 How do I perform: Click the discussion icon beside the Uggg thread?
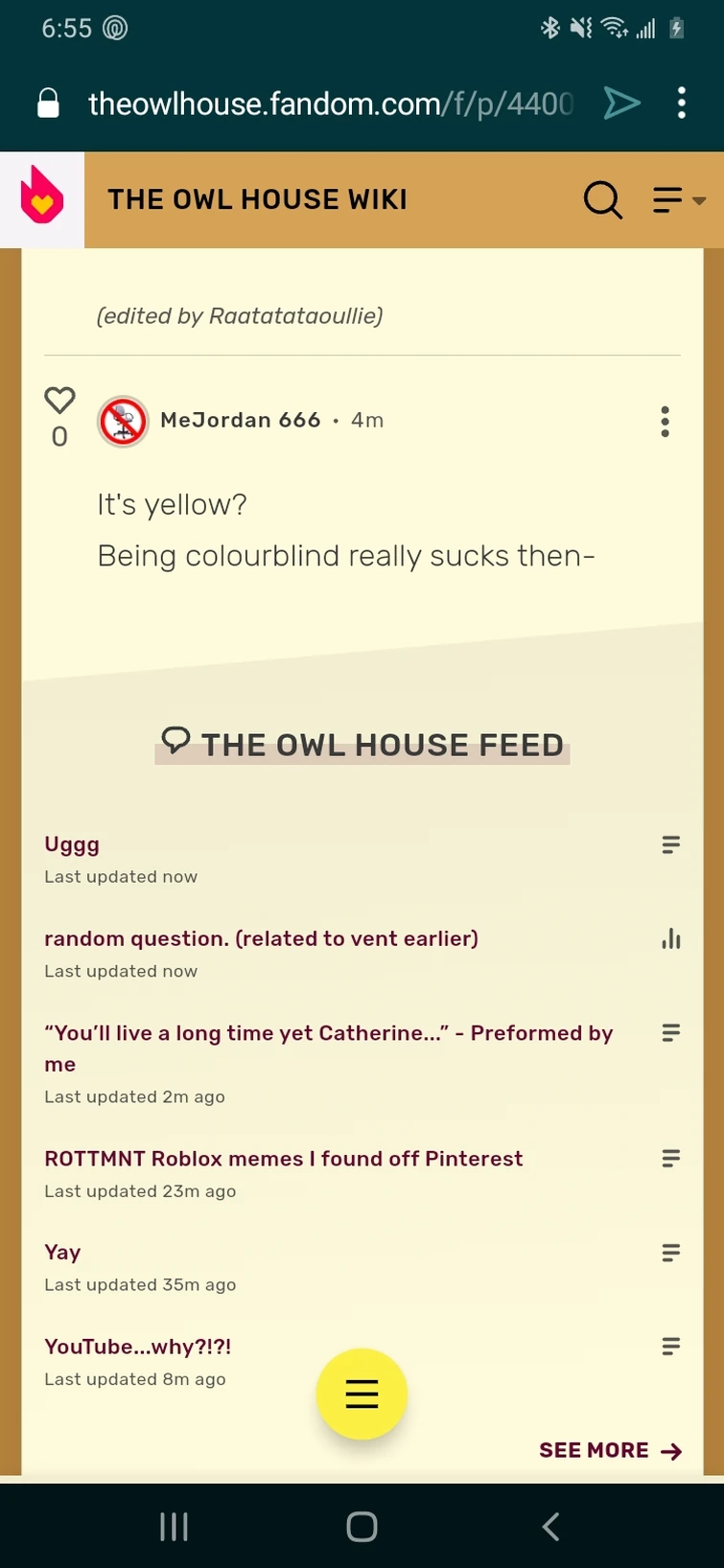[670, 845]
